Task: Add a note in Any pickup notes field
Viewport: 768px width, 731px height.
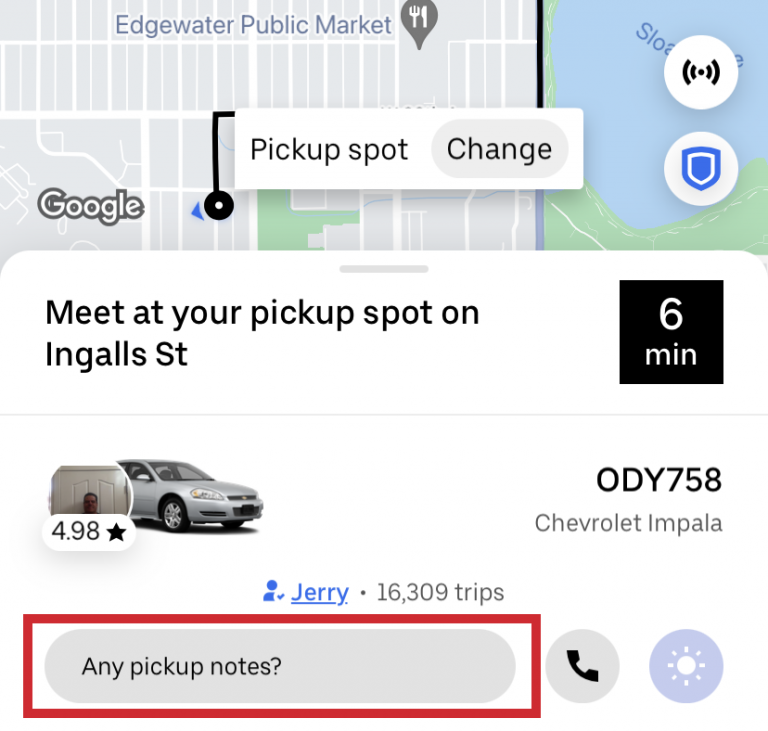Action: pos(280,665)
